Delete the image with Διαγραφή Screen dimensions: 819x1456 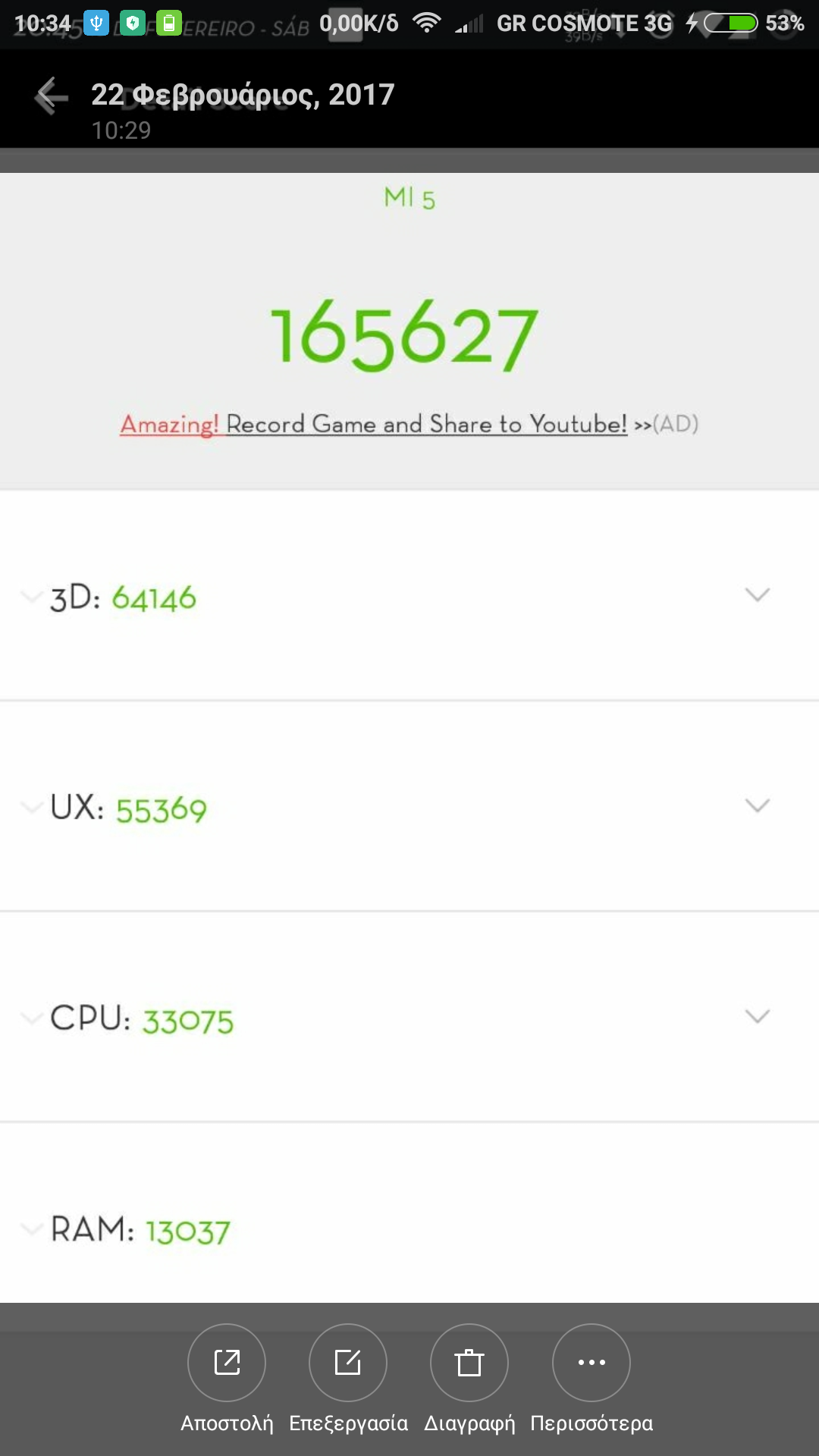[469, 1363]
